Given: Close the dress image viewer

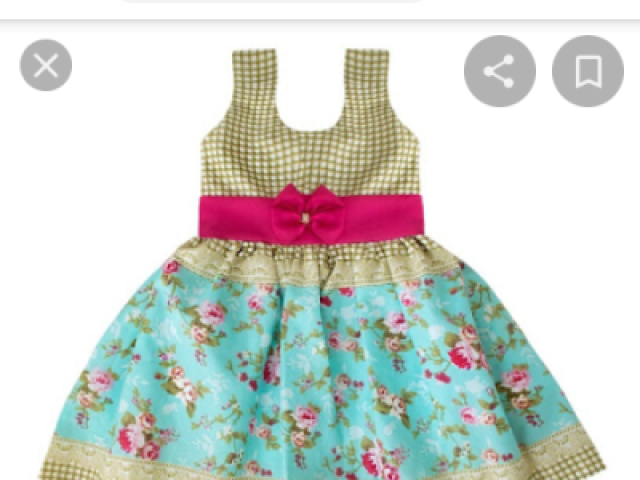Looking at the screenshot, I should [46, 66].
